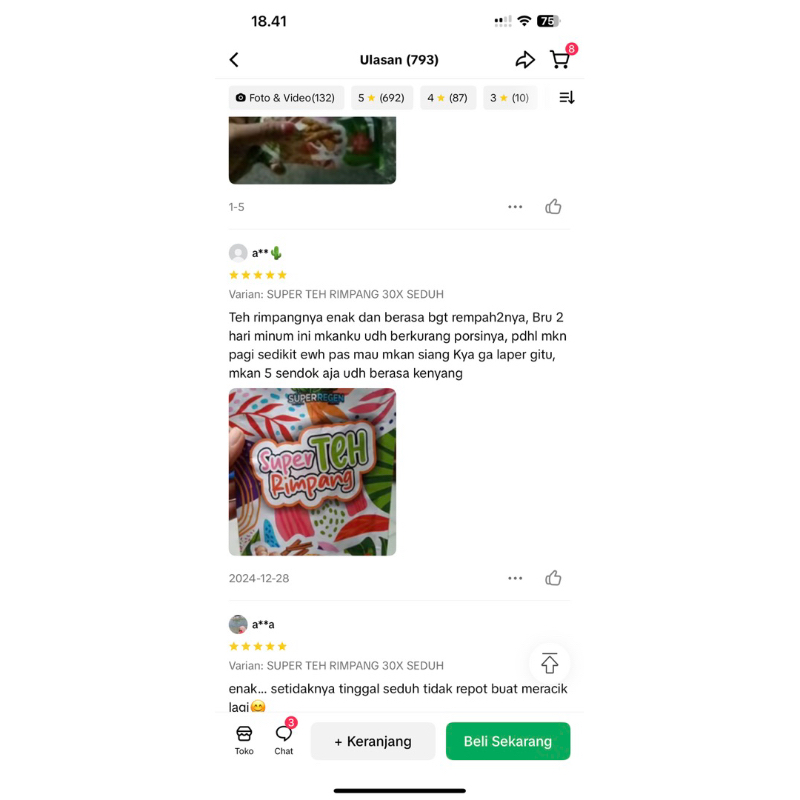Screen dimensions: 800x800
Task: Add the item with + Keranjang
Action: 373,742
